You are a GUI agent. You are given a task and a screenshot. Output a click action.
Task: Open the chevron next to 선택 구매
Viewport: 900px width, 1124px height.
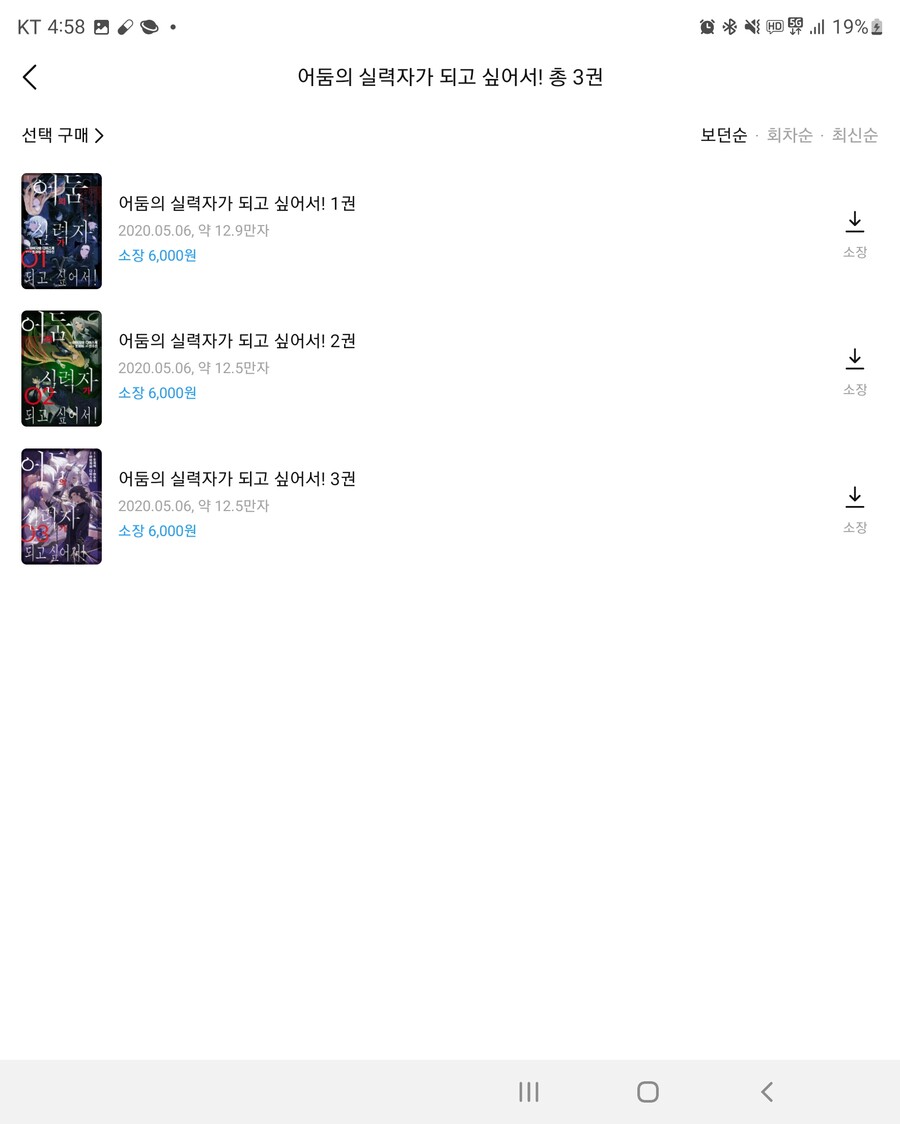(x=98, y=136)
